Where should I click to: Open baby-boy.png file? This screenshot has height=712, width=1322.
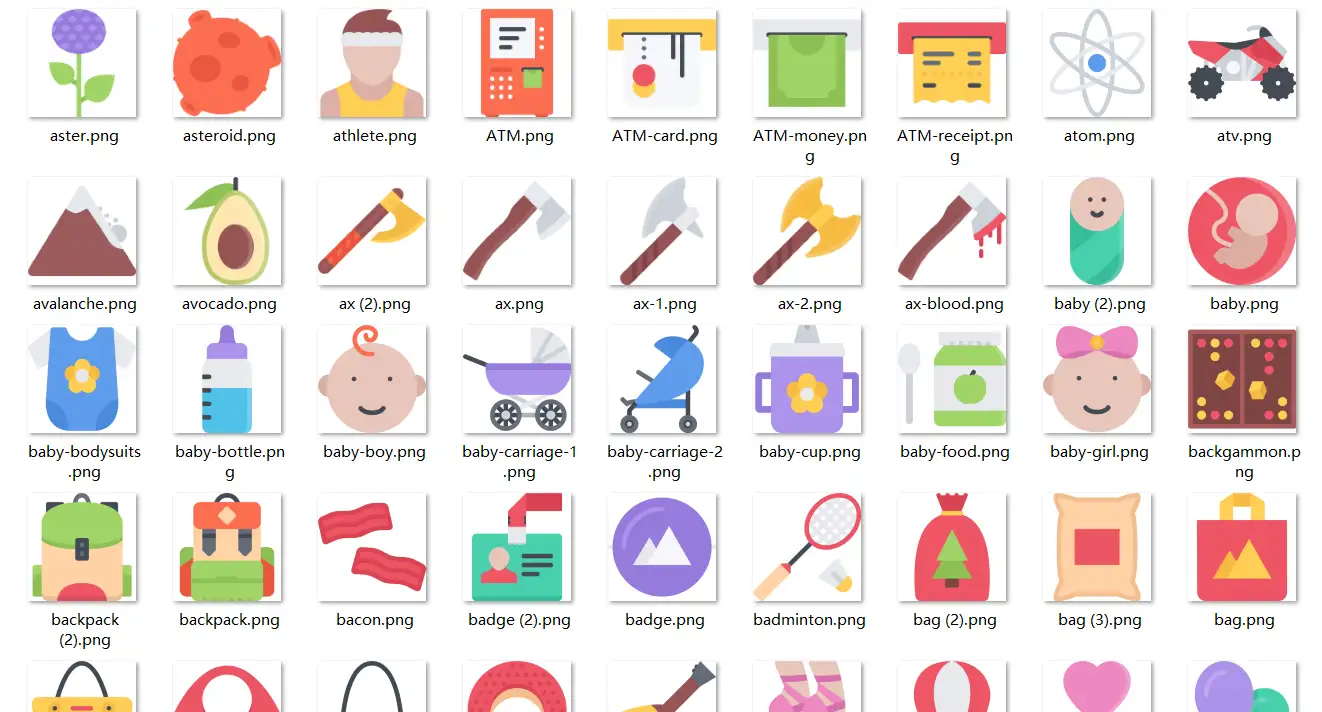(x=373, y=380)
